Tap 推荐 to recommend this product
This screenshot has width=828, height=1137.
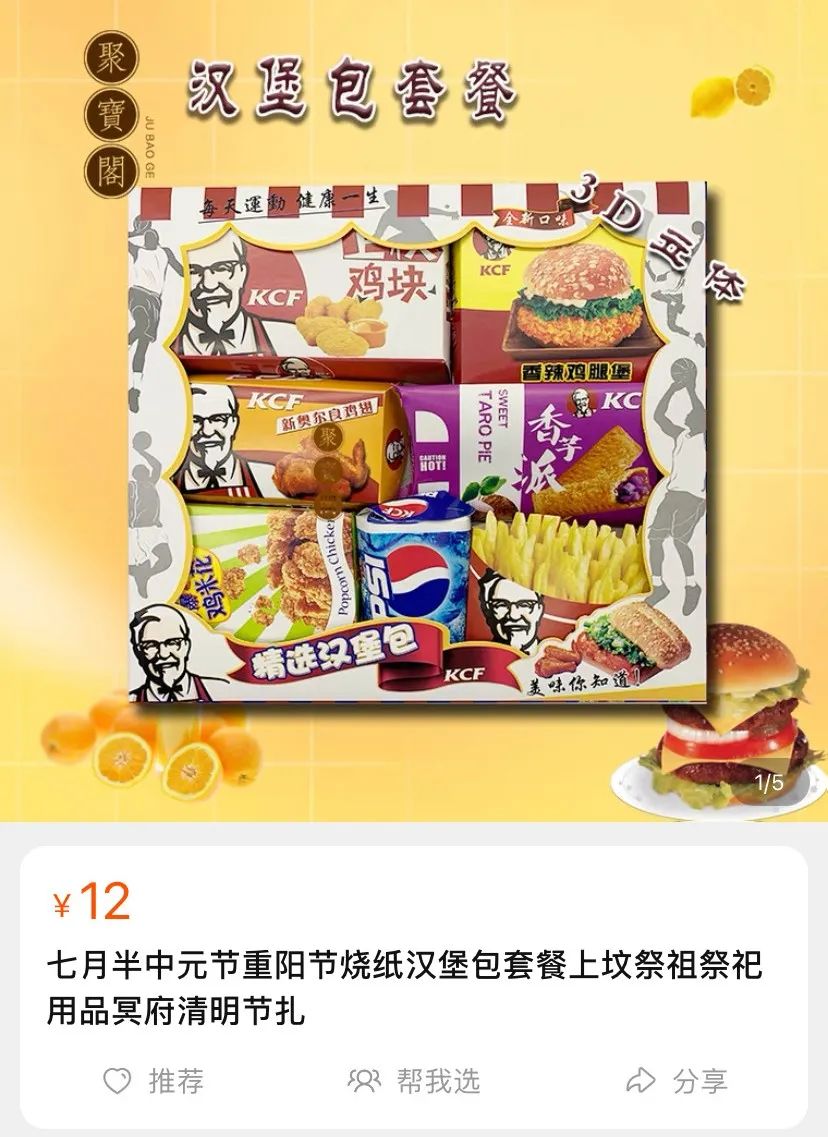[x=154, y=1081]
